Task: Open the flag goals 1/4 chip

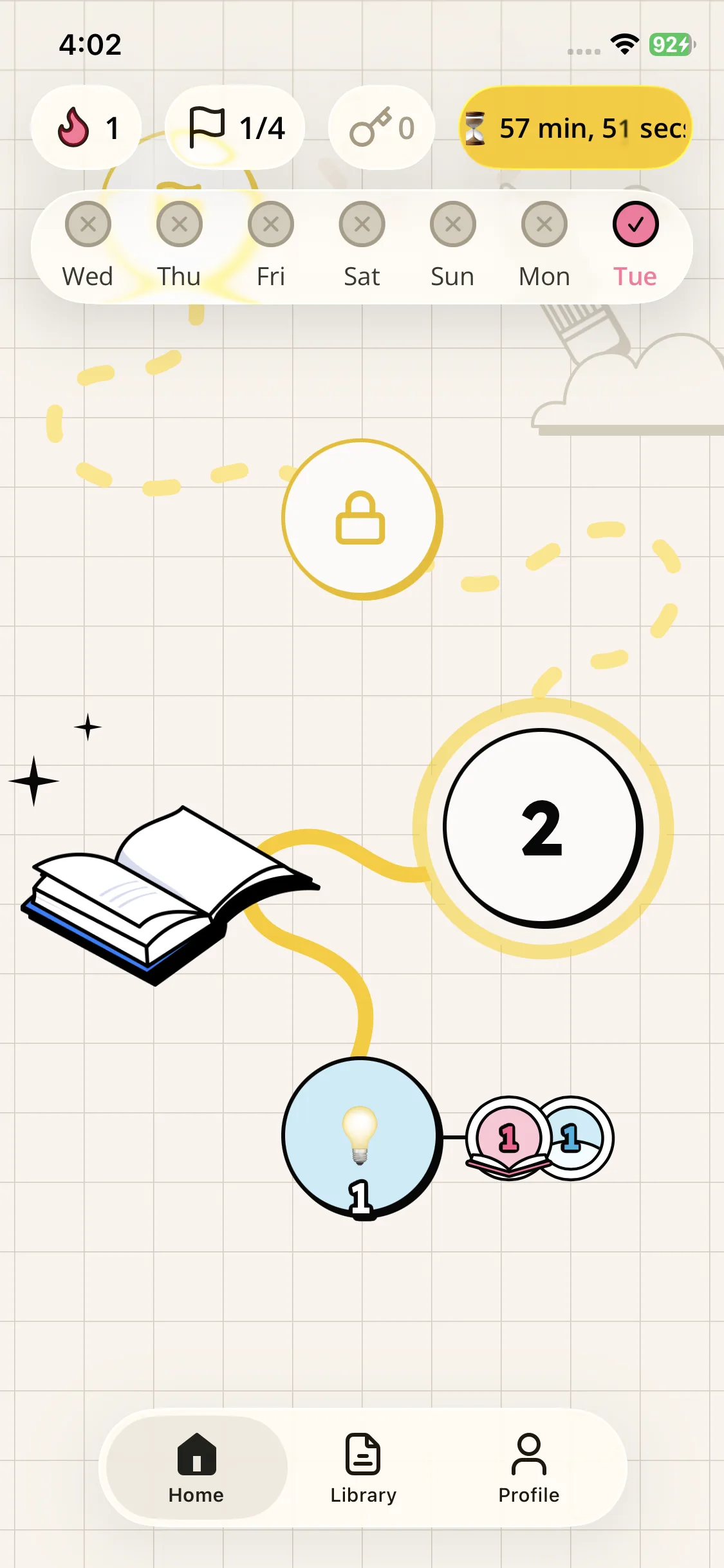Action: coord(235,127)
